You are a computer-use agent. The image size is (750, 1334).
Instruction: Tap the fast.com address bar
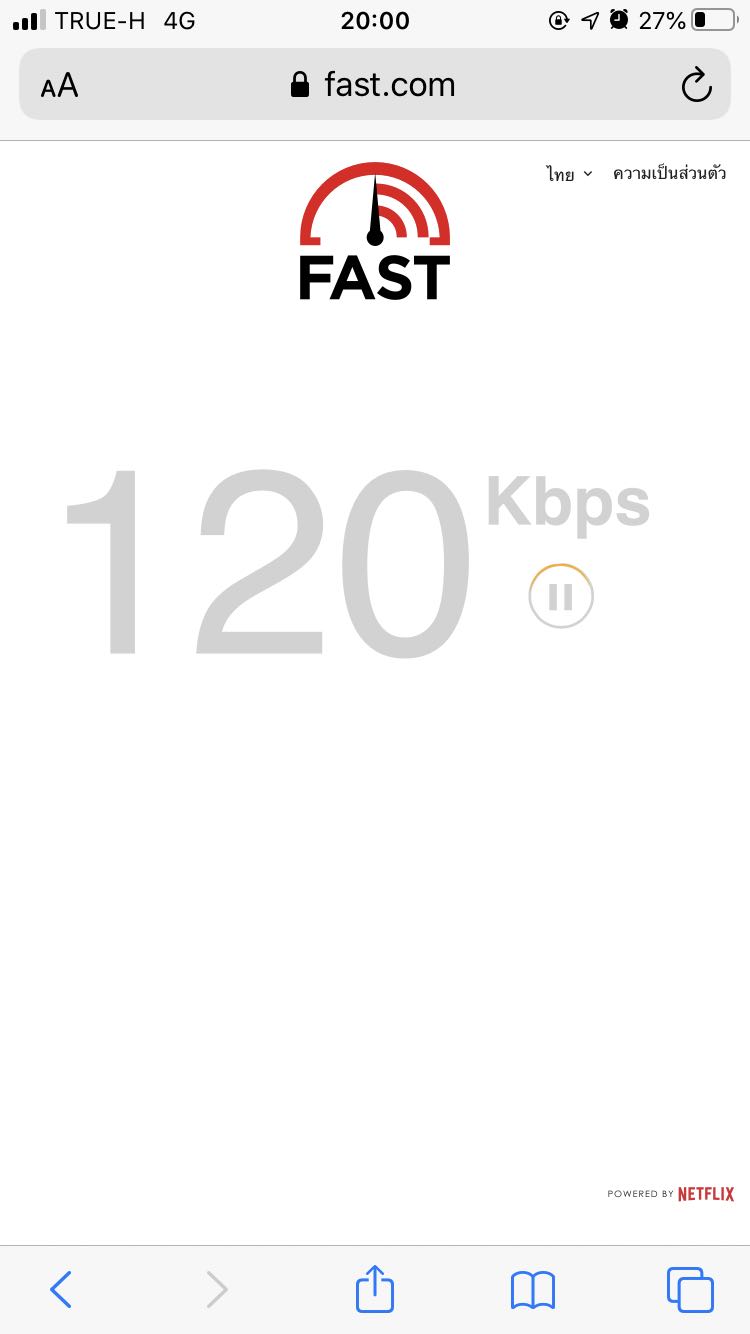[374, 85]
